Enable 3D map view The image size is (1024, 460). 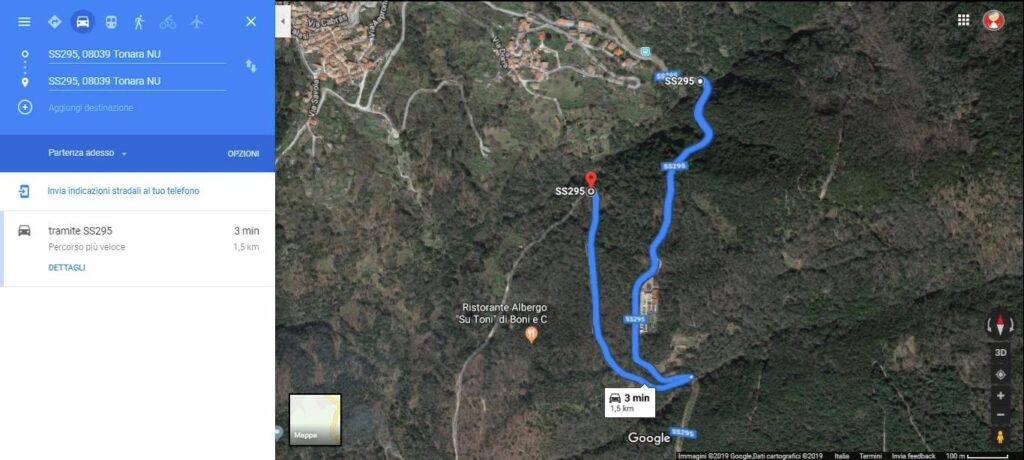1000,353
